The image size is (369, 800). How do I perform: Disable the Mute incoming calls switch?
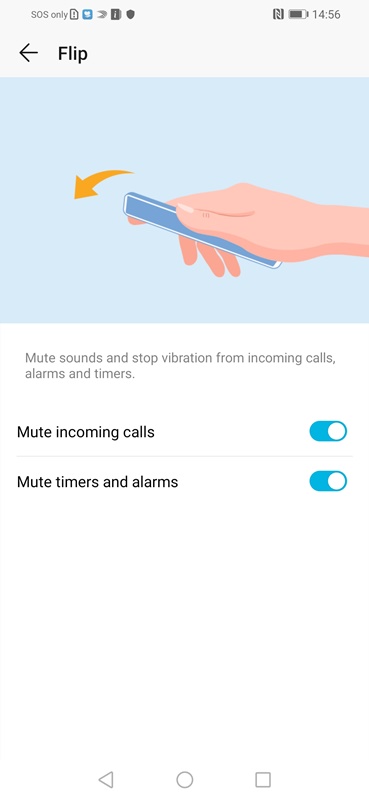click(x=328, y=432)
